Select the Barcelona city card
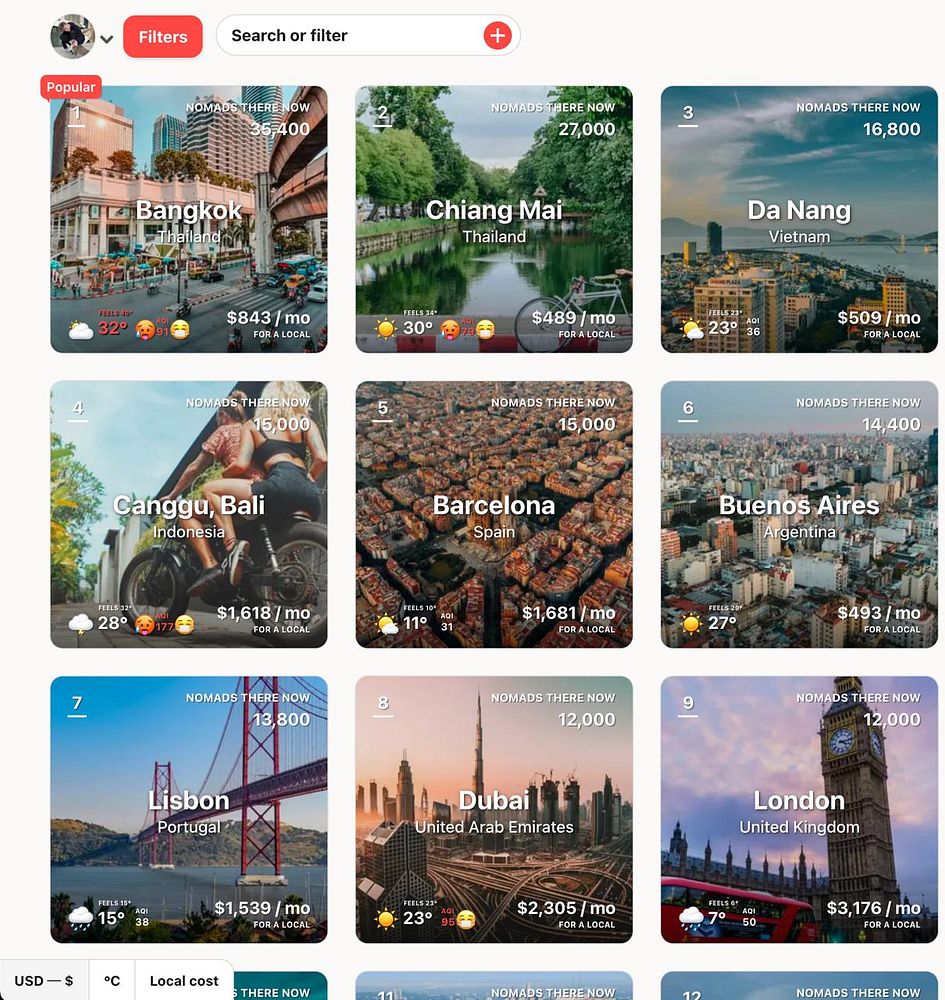Screen dimensions: 945x1000 (494, 515)
